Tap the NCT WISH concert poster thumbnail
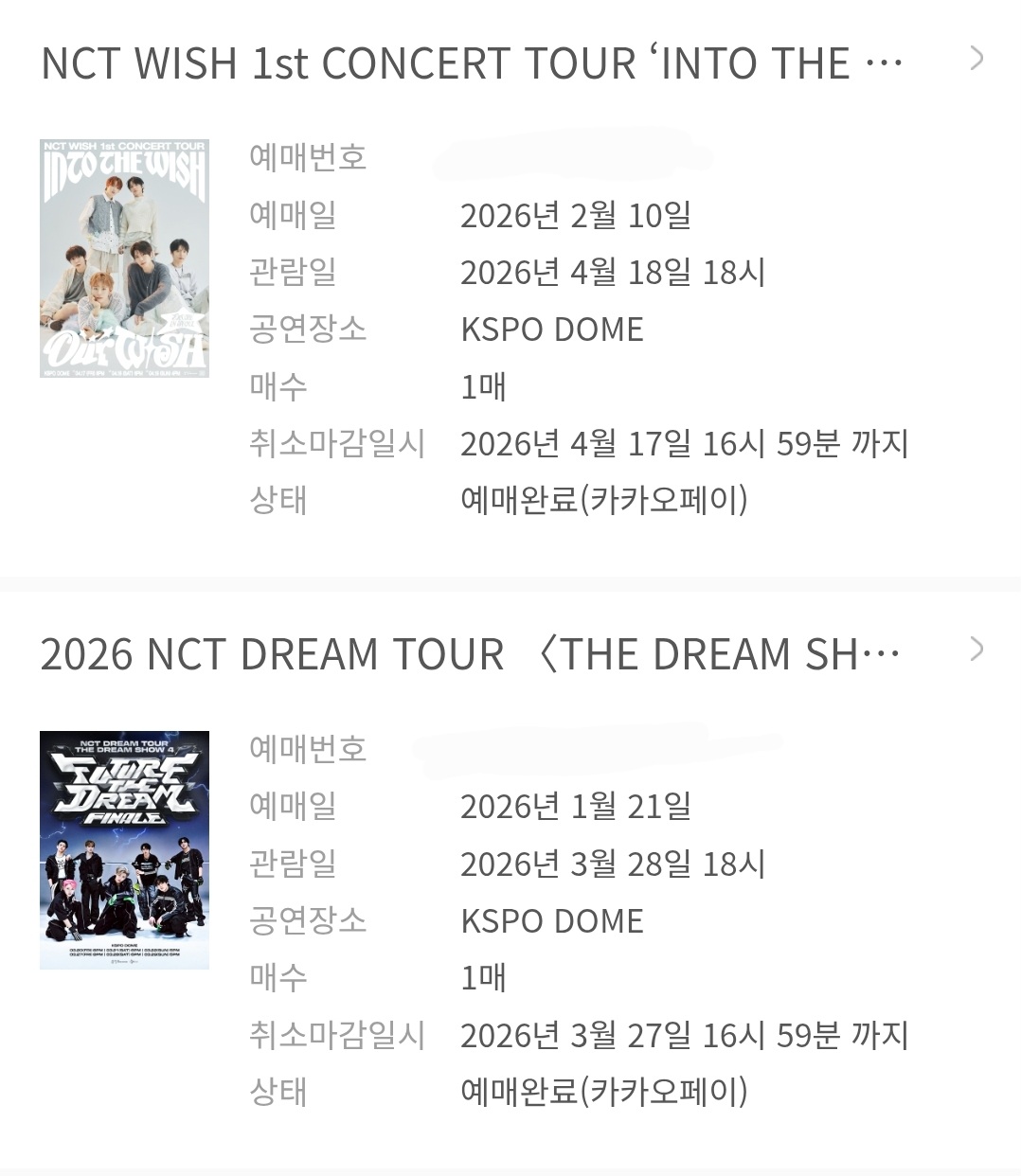 (x=124, y=258)
